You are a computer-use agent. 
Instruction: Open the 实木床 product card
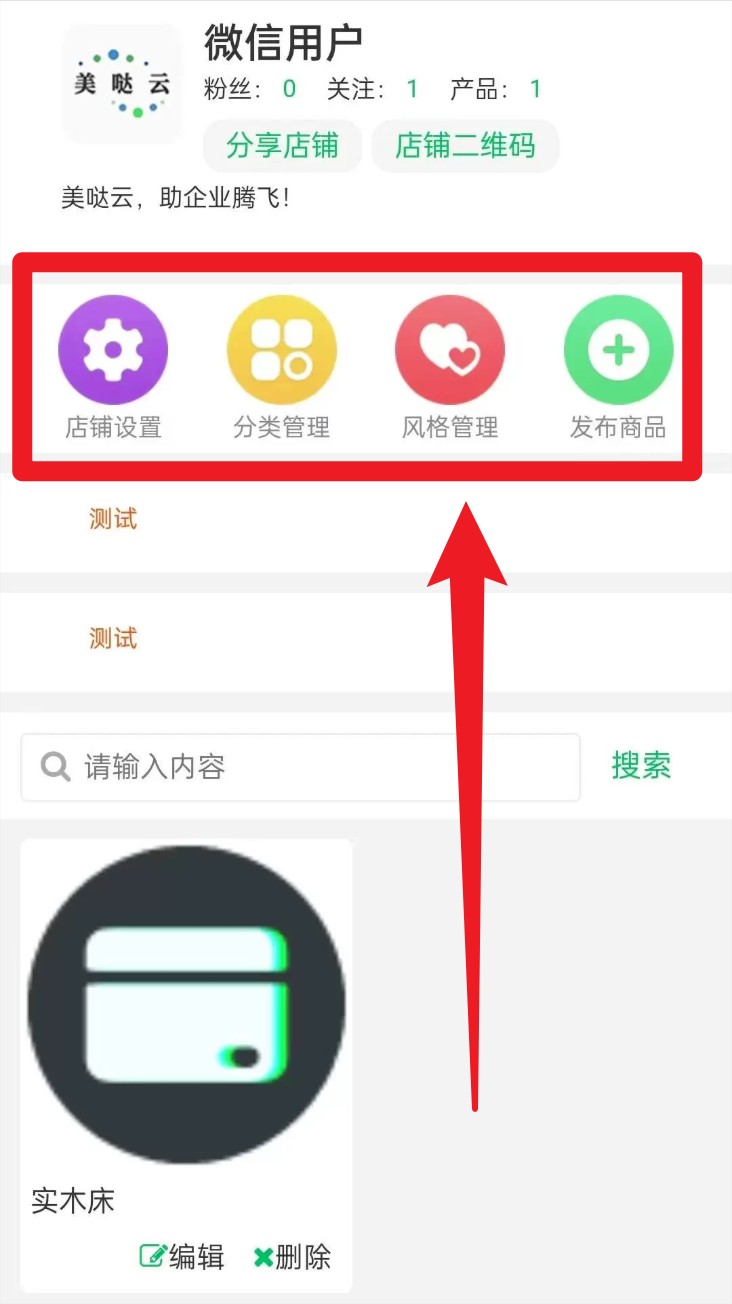(186, 1005)
